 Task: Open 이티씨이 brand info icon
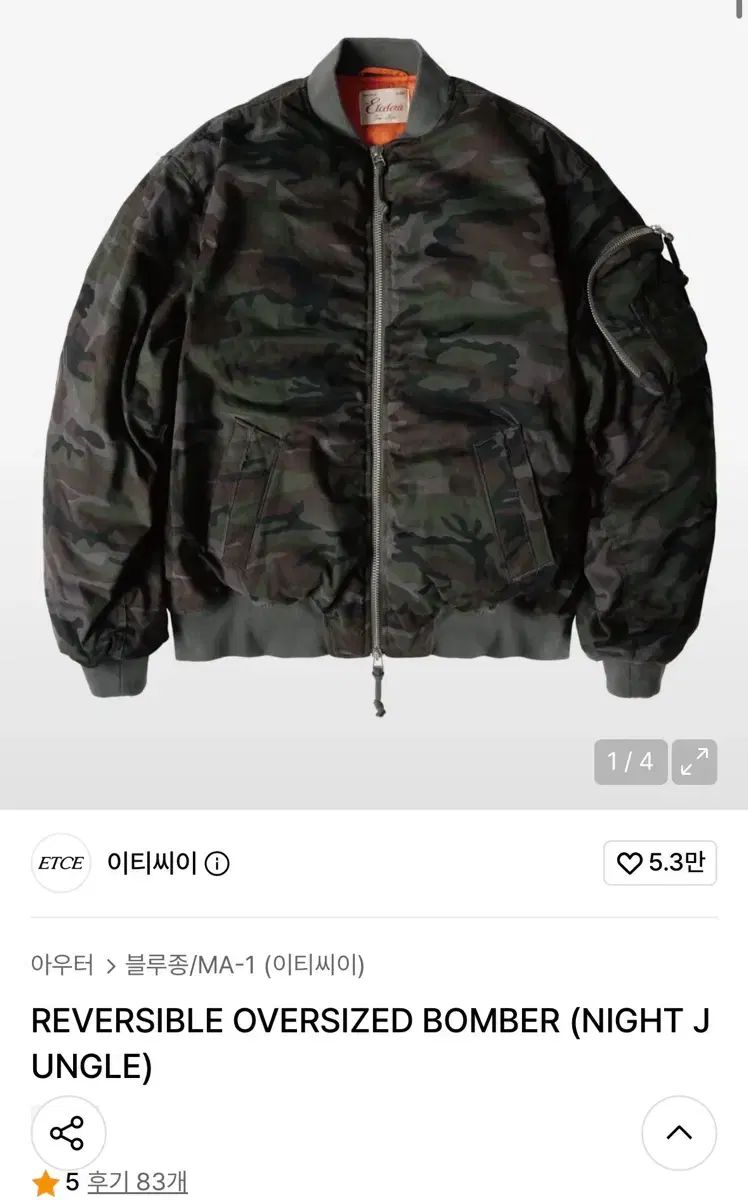point(217,864)
